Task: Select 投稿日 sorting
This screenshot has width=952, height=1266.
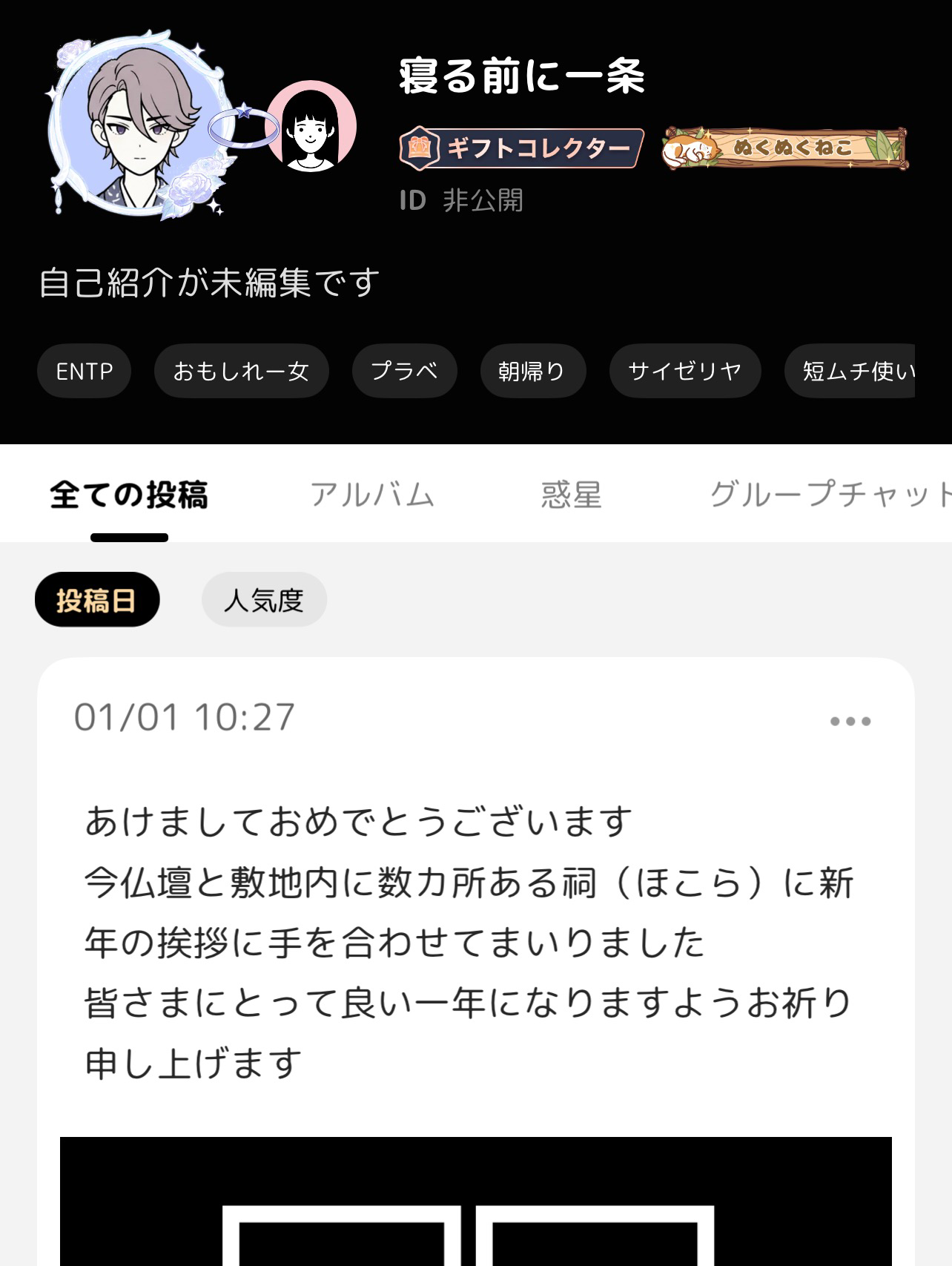Action: (x=96, y=599)
